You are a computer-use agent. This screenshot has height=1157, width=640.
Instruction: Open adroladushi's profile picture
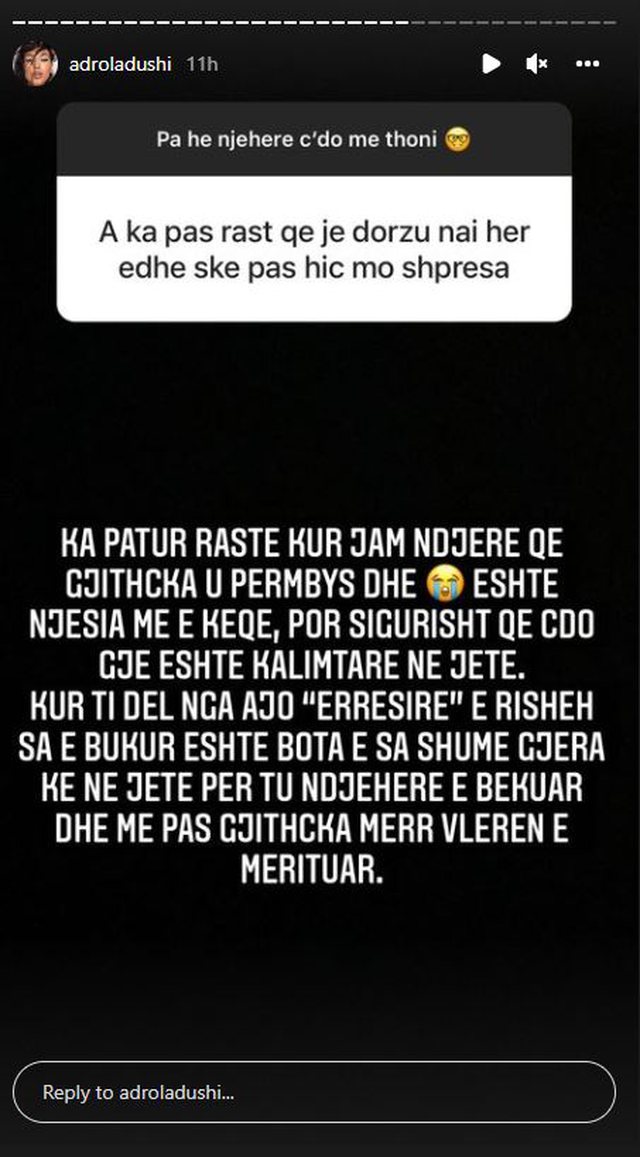(x=34, y=64)
